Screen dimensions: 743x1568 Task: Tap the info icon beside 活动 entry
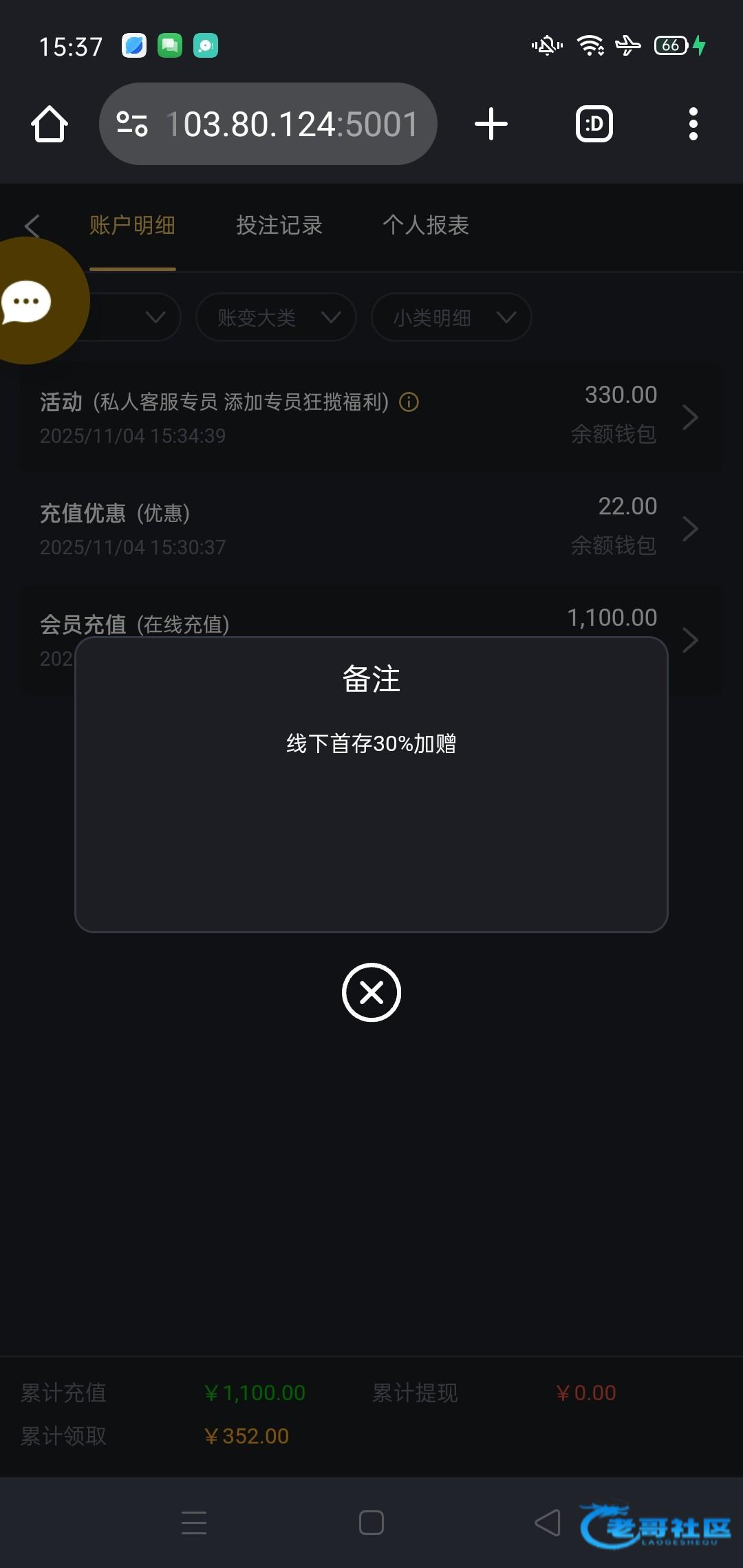(x=409, y=402)
